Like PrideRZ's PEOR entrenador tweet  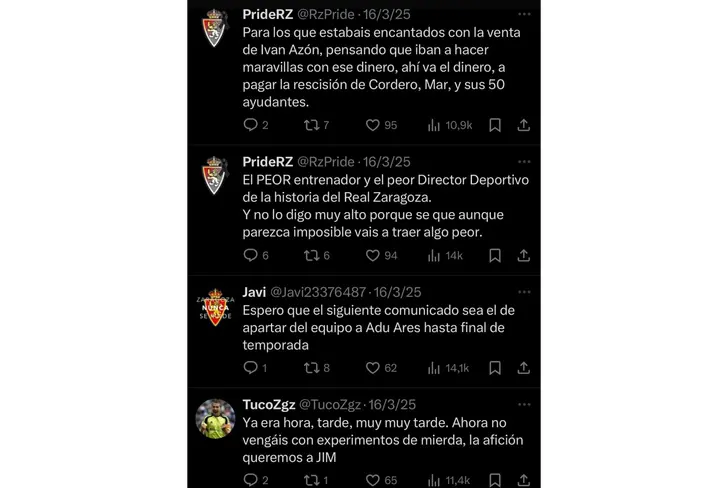[x=372, y=255]
